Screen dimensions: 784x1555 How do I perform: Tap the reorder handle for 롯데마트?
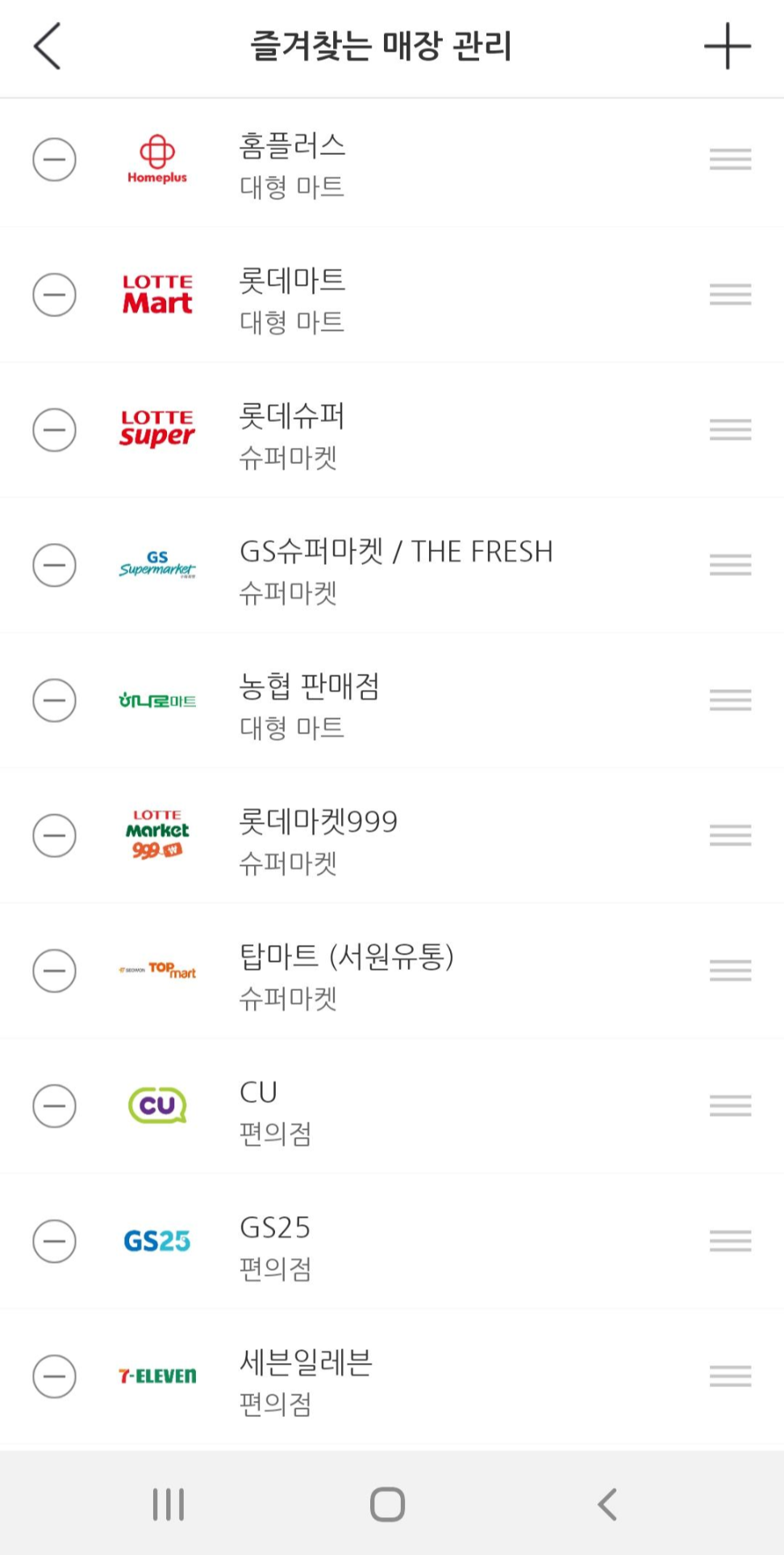[x=731, y=295]
